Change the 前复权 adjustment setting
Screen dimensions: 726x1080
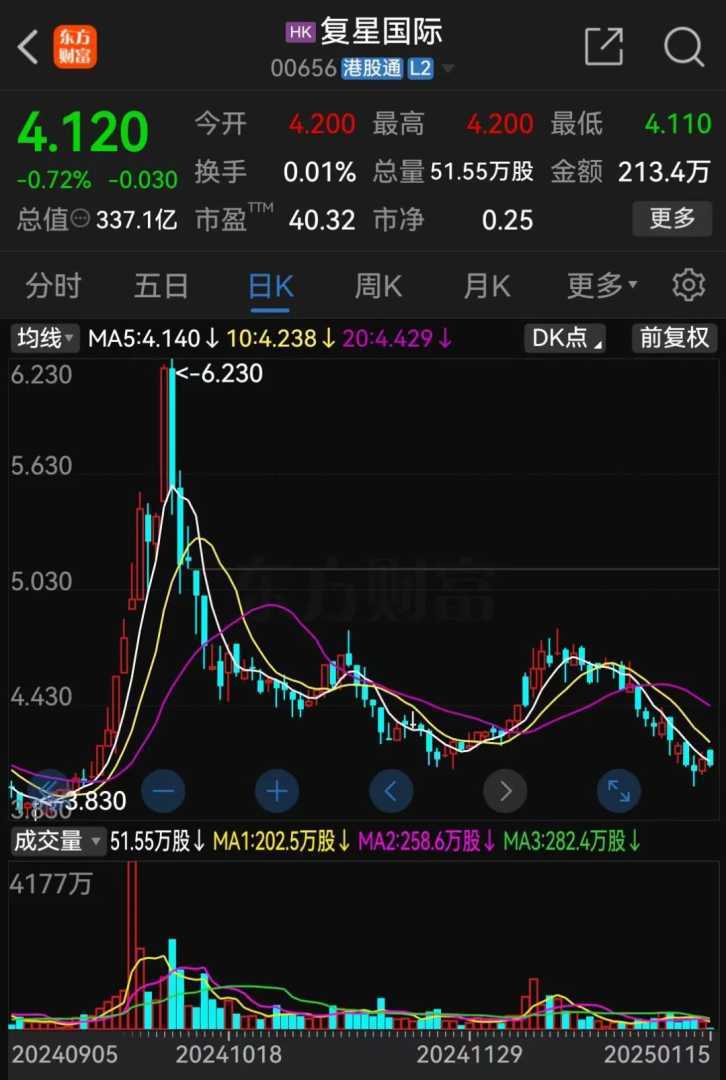pos(674,338)
